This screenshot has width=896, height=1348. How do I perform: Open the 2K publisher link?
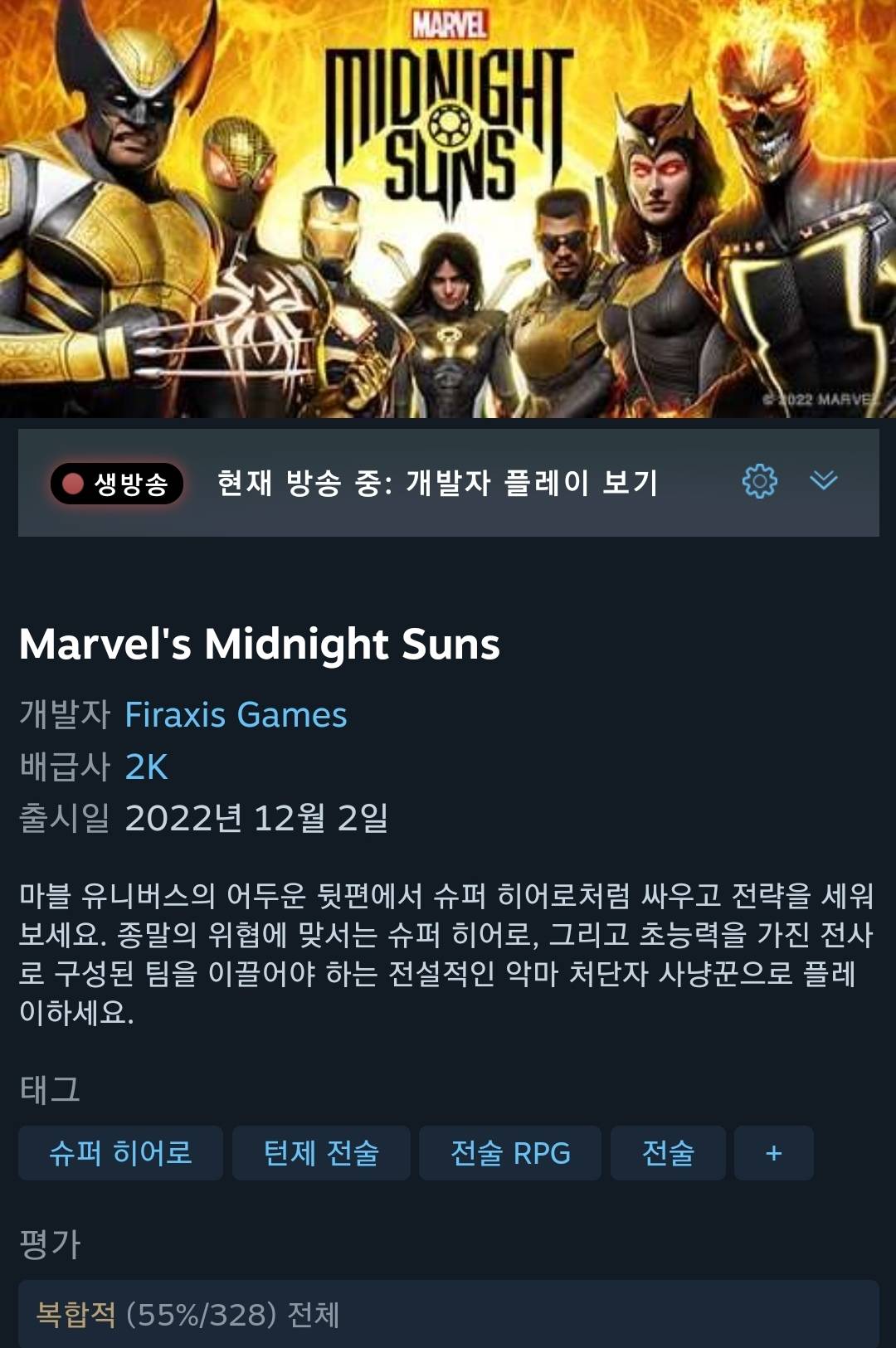tap(146, 767)
